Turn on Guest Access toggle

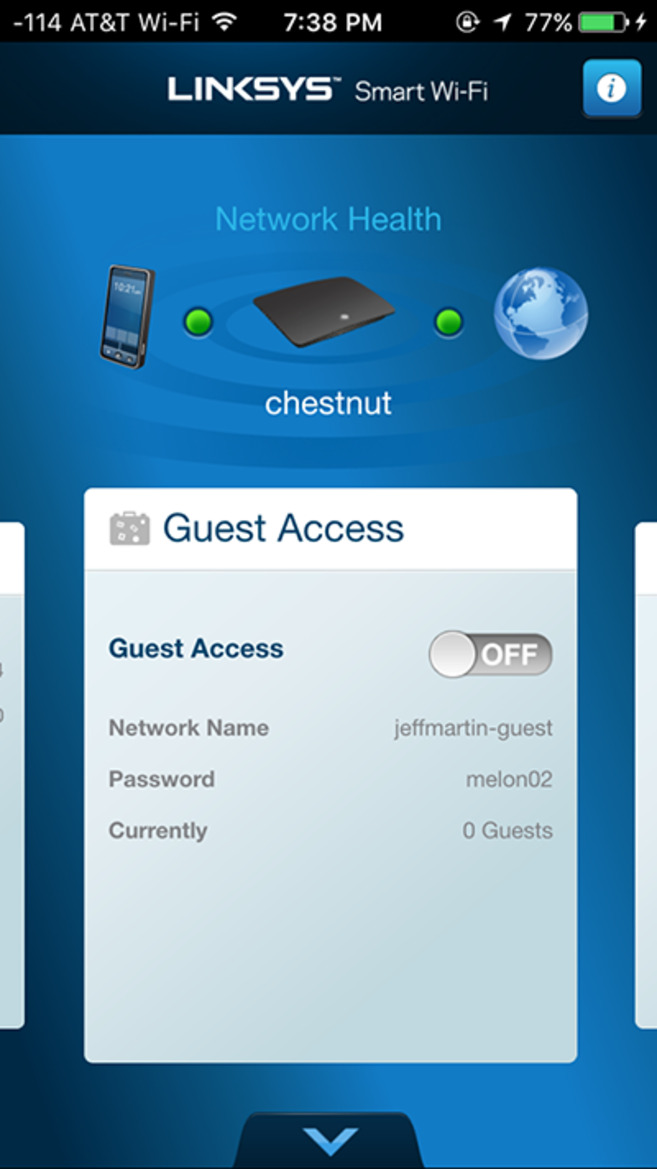[490, 655]
